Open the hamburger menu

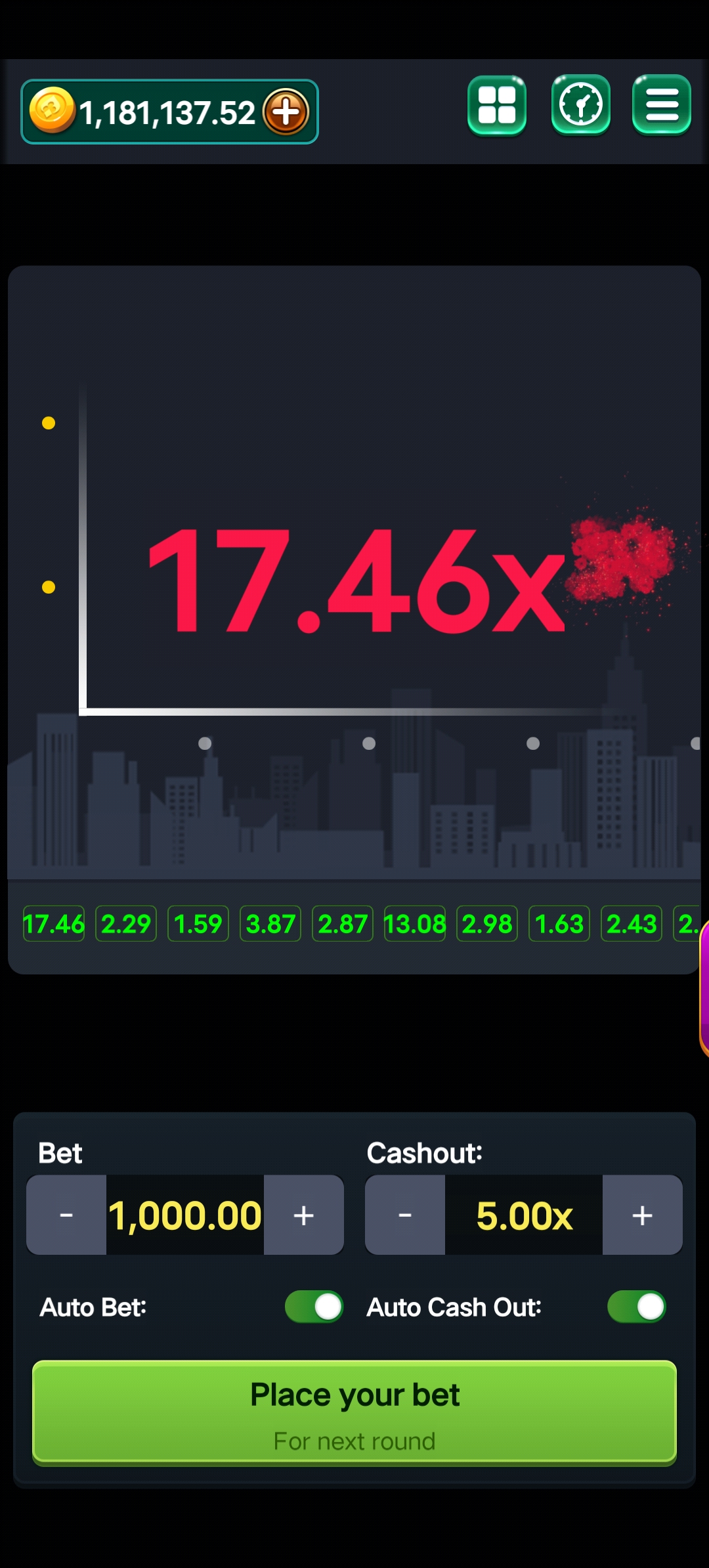pyautogui.click(x=661, y=105)
